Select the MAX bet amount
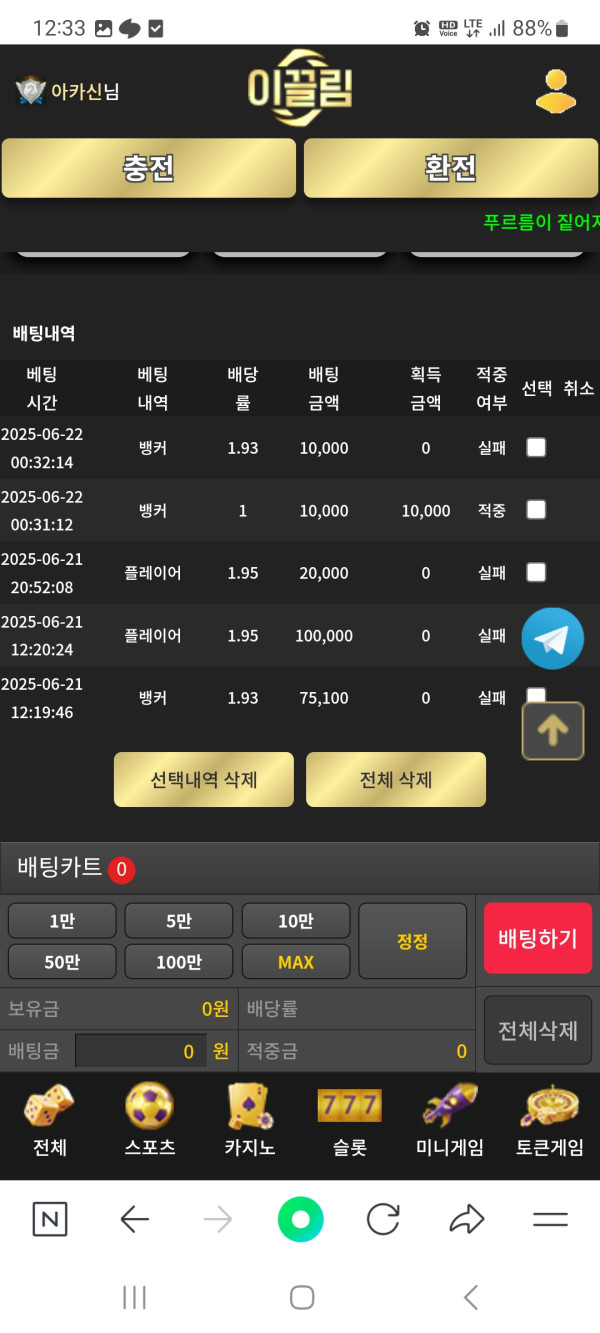This screenshot has width=600, height=1333. [x=296, y=962]
